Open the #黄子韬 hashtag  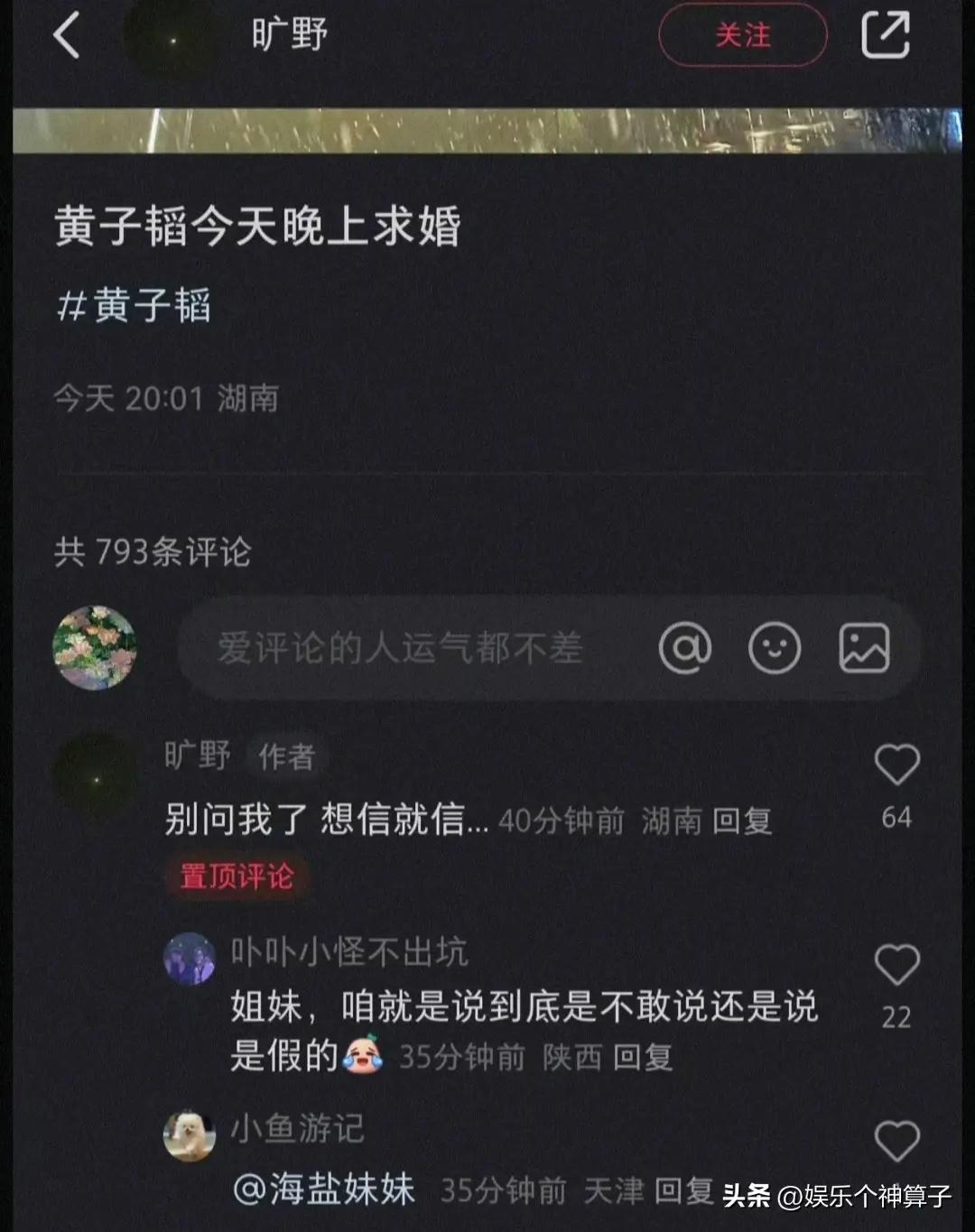pyautogui.click(x=134, y=305)
